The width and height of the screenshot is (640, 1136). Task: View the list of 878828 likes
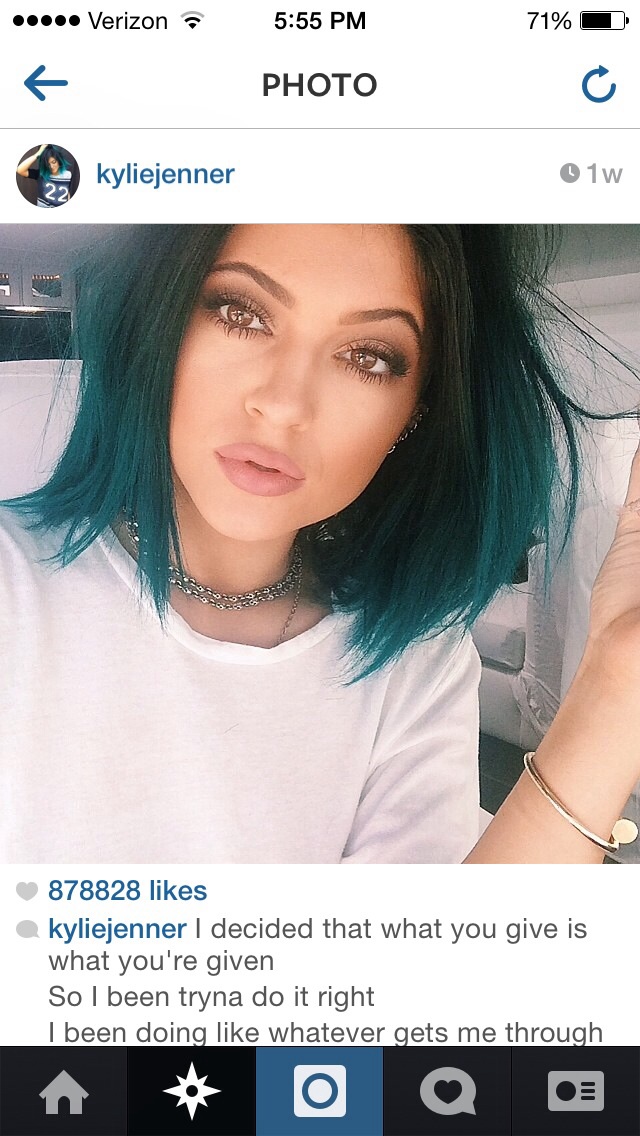(x=127, y=890)
